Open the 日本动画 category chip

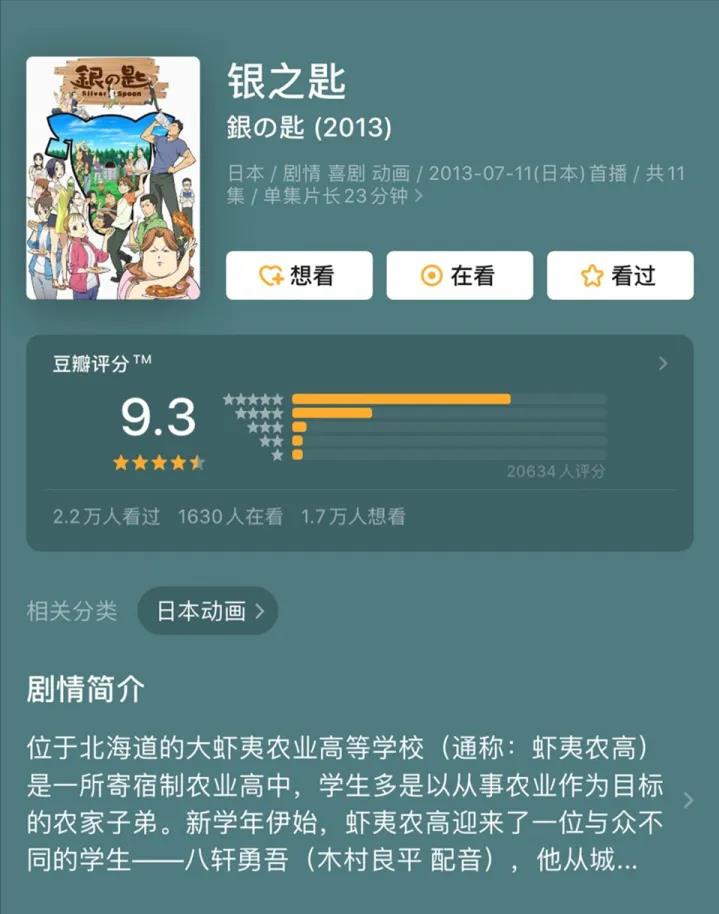pyautogui.click(x=207, y=611)
